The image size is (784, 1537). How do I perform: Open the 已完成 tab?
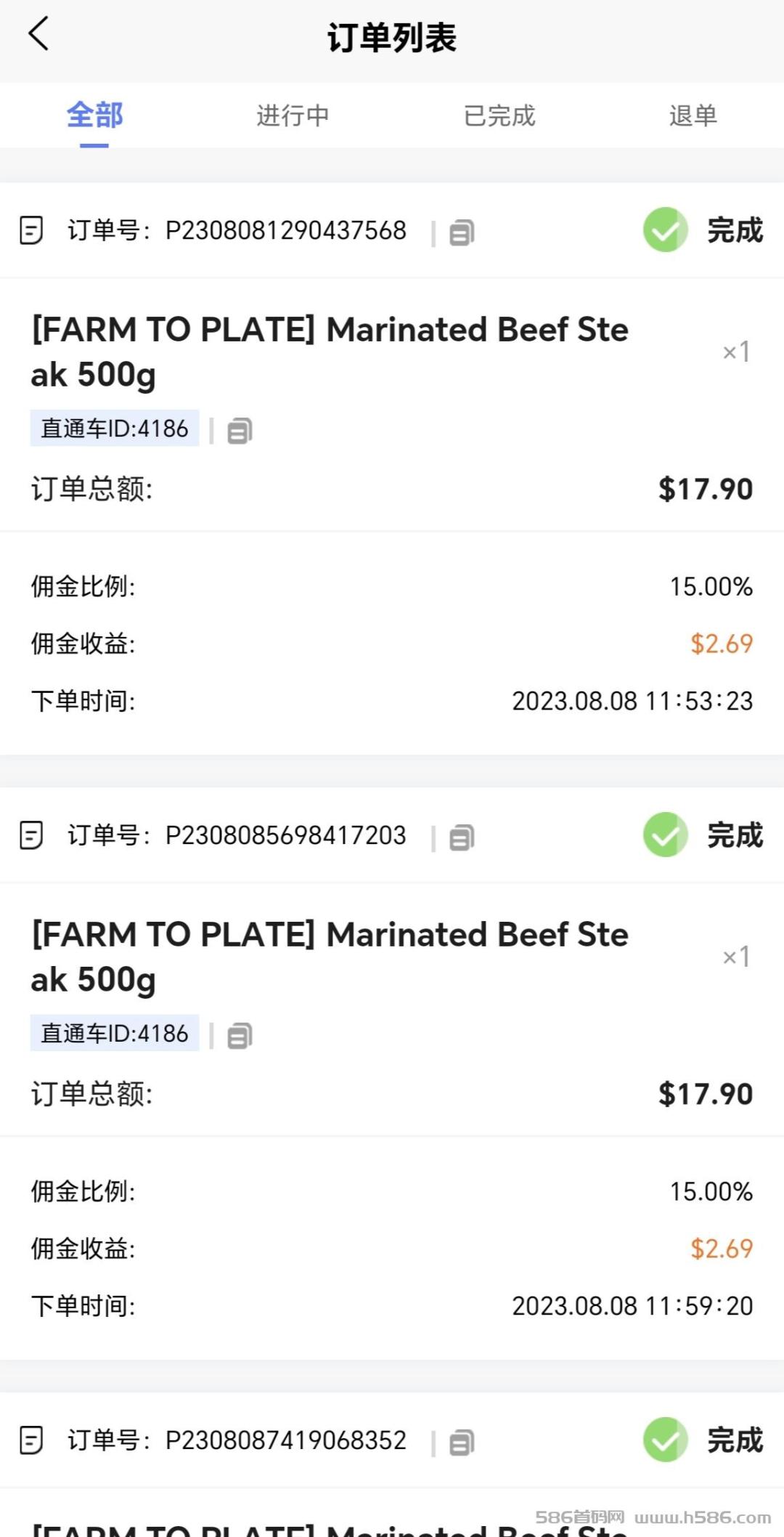click(x=499, y=115)
